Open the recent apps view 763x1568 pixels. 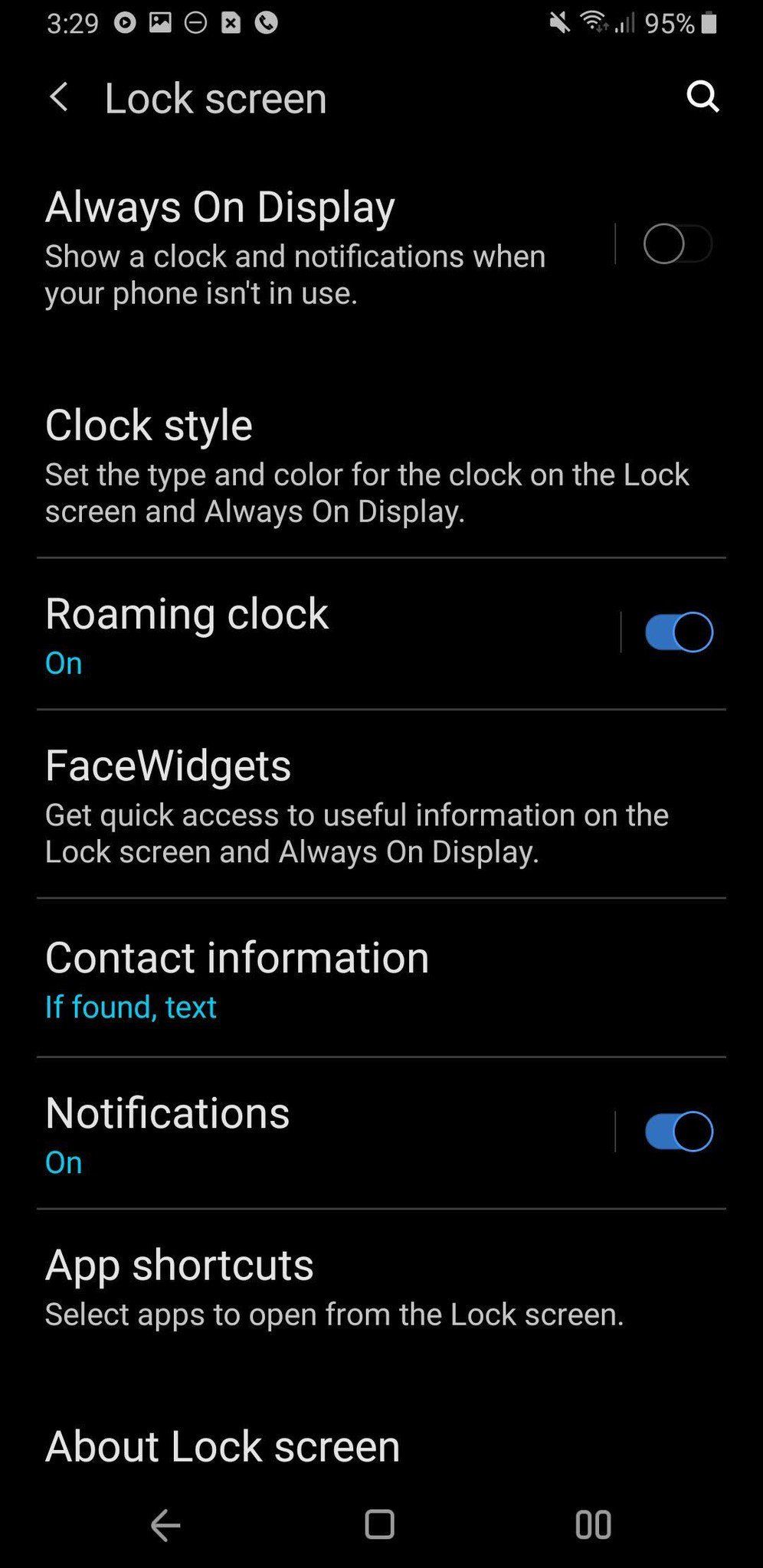[x=593, y=1524]
